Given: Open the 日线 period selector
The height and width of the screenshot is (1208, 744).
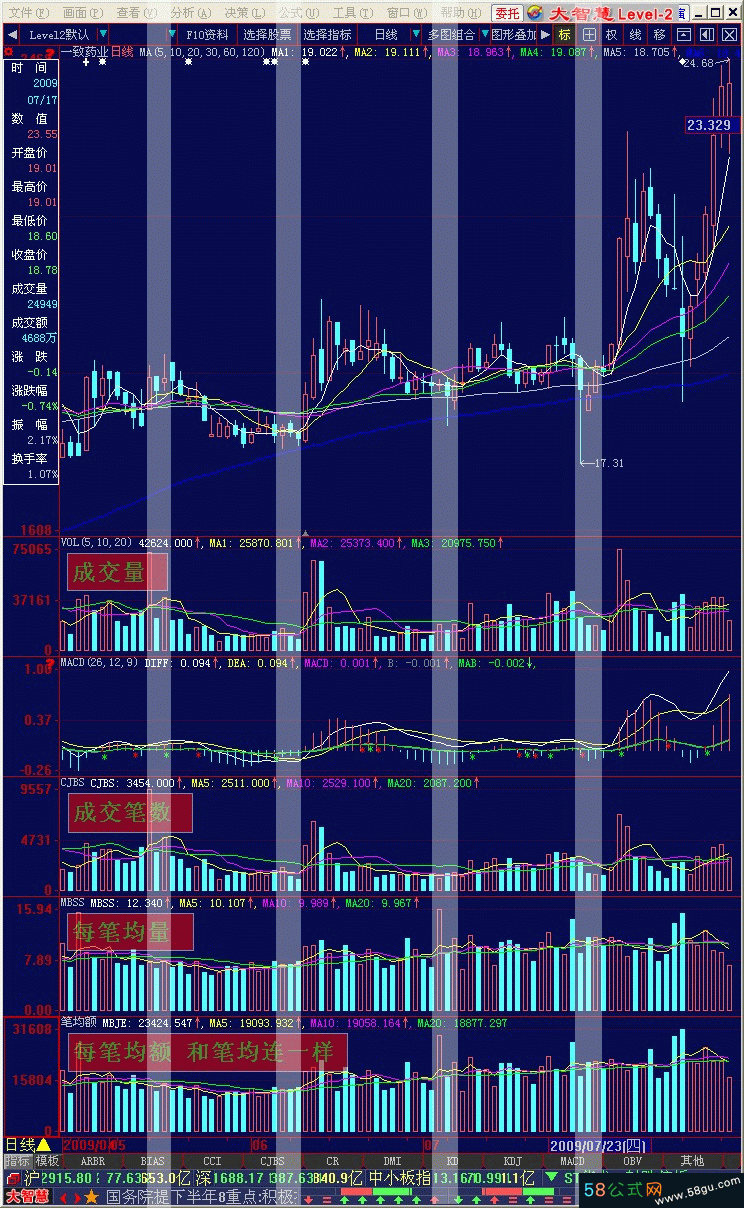Looking at the screenshot, I should click(385, 34).
